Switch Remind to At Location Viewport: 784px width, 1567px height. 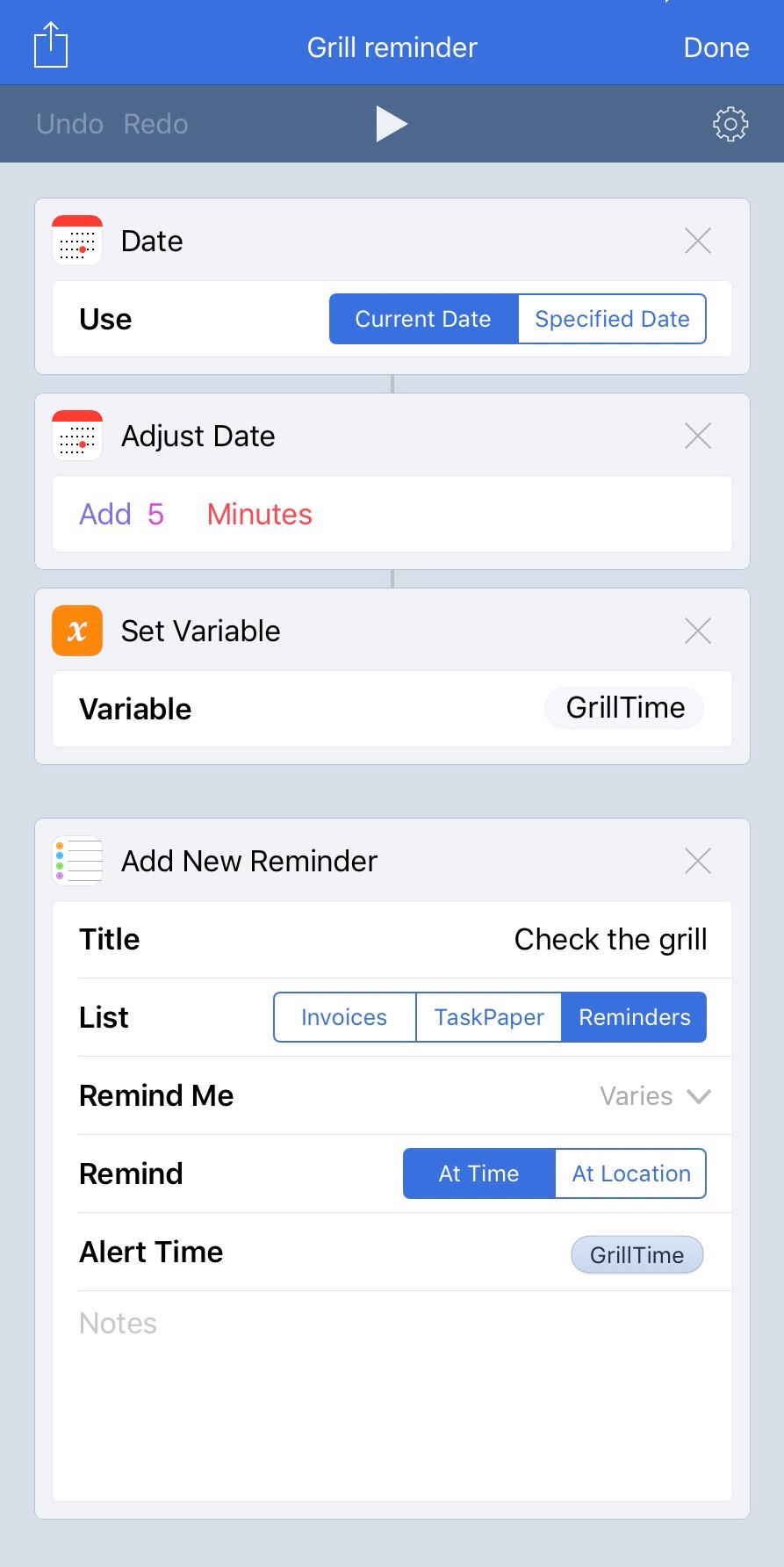click(630, 1173)
